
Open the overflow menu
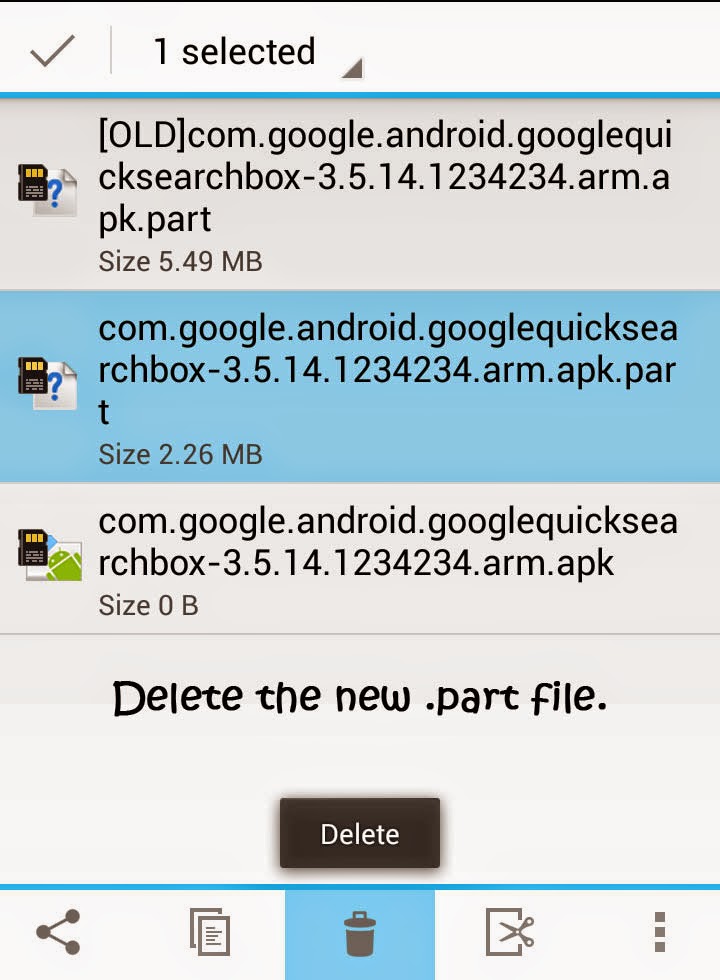tap(659, 931)
